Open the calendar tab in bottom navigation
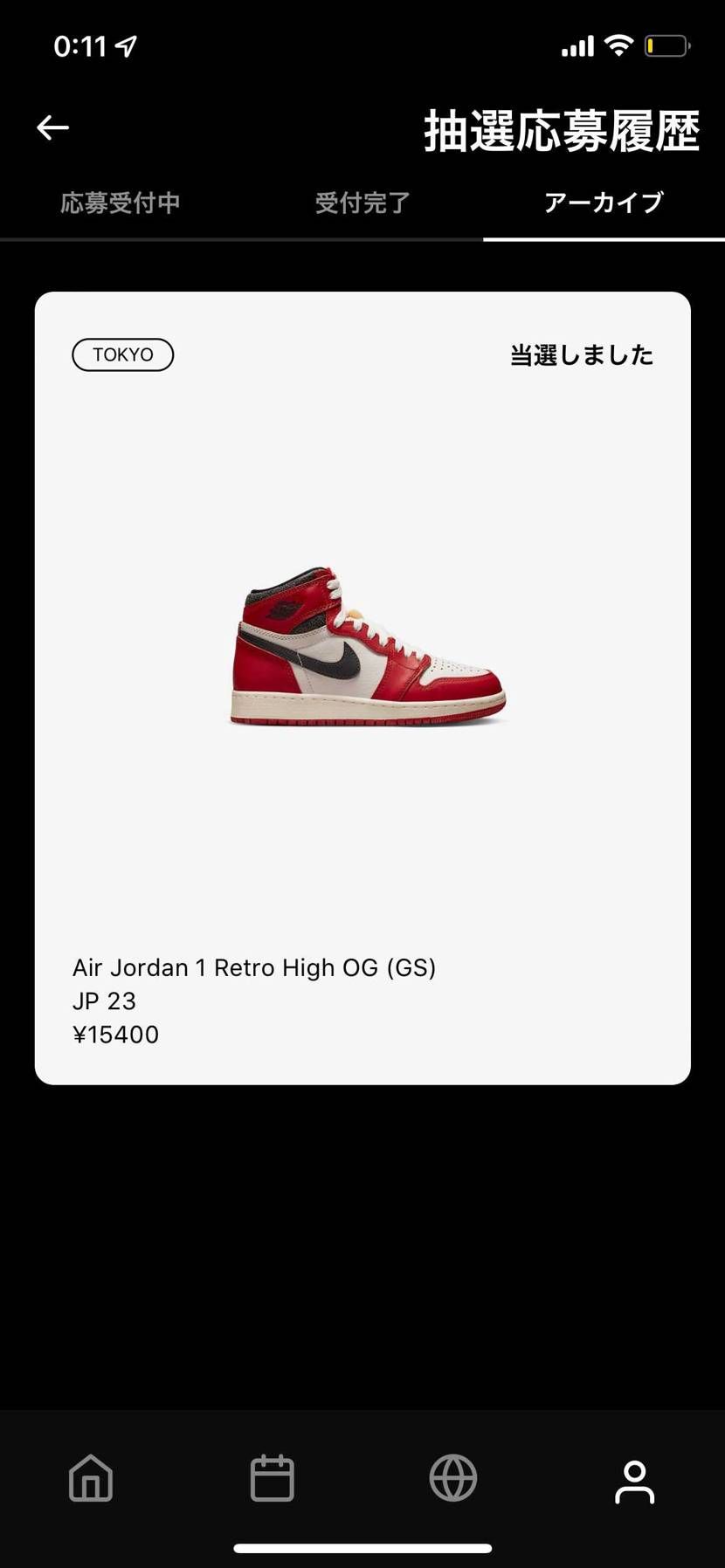Viewport: 725px width, 1568px height. pyautogui.click(x=272, y=1477)
